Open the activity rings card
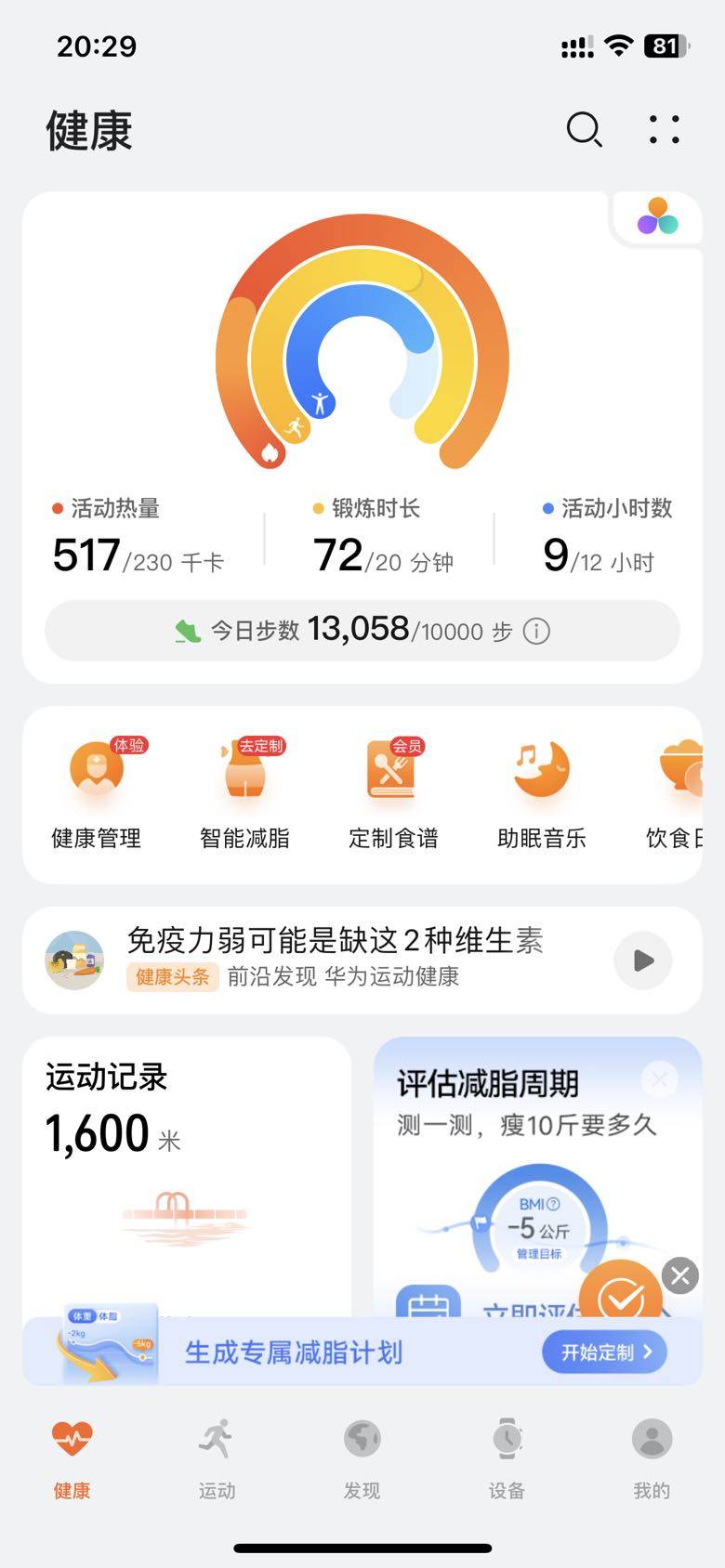725x1568 pixels. [x=362, y=353]
